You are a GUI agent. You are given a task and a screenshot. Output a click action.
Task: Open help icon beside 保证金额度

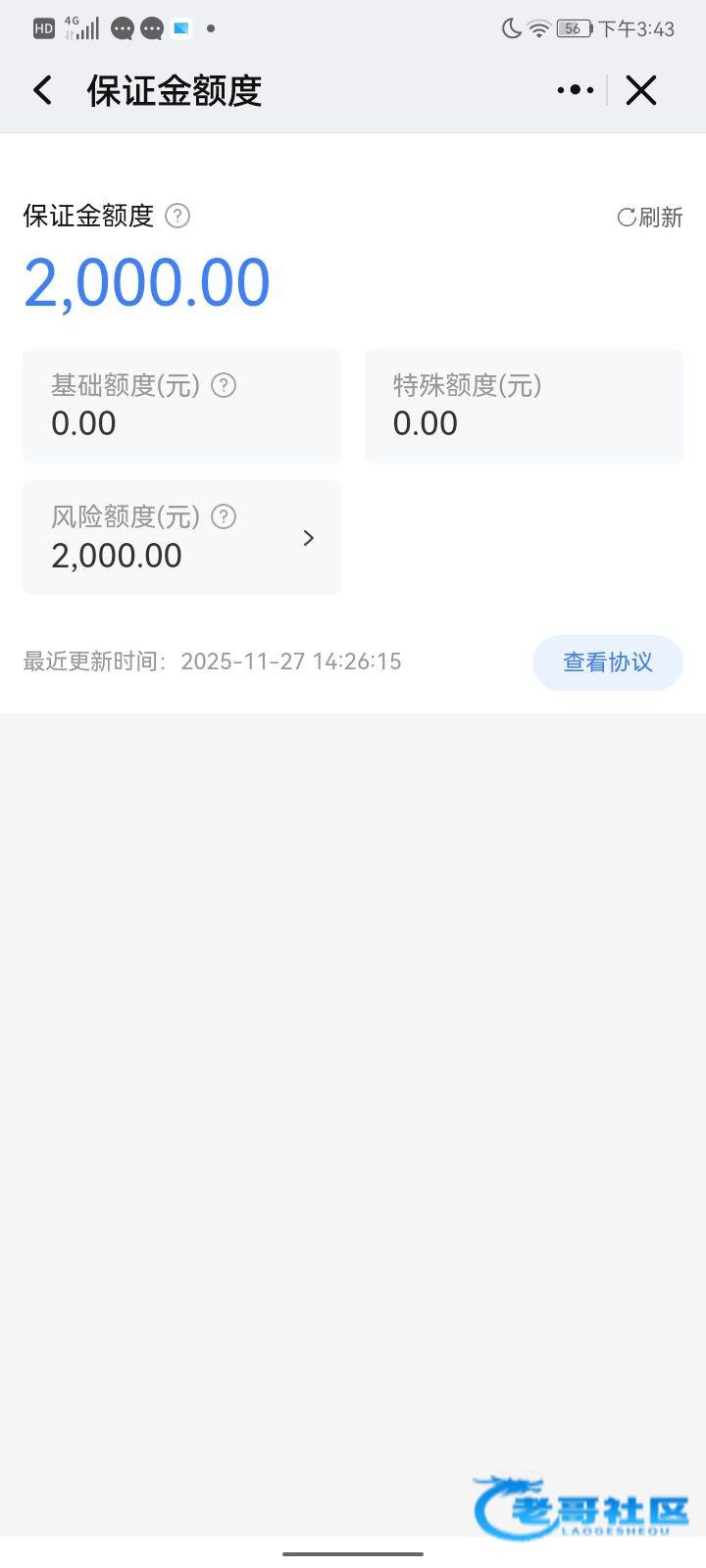click(x=177, y=216)
